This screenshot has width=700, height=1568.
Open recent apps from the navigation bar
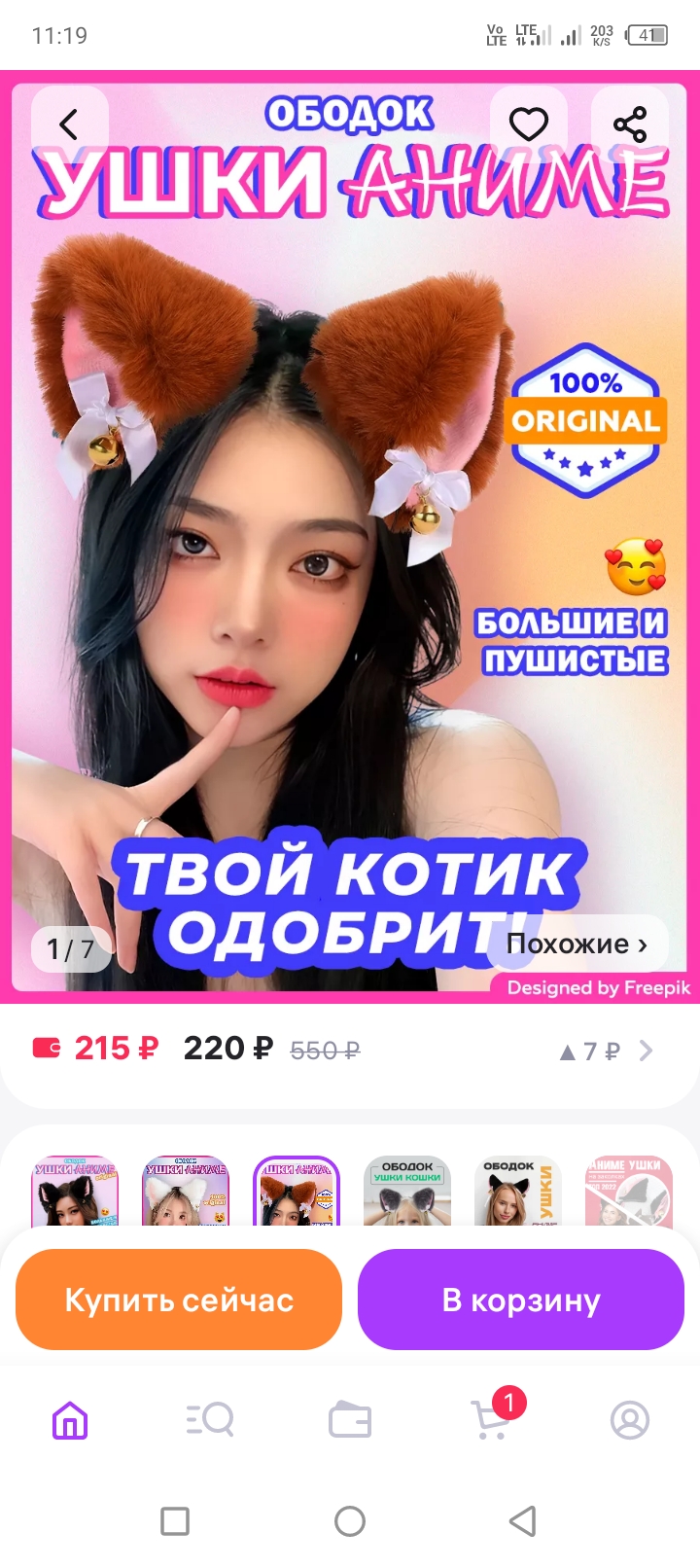click(175, 1520)
